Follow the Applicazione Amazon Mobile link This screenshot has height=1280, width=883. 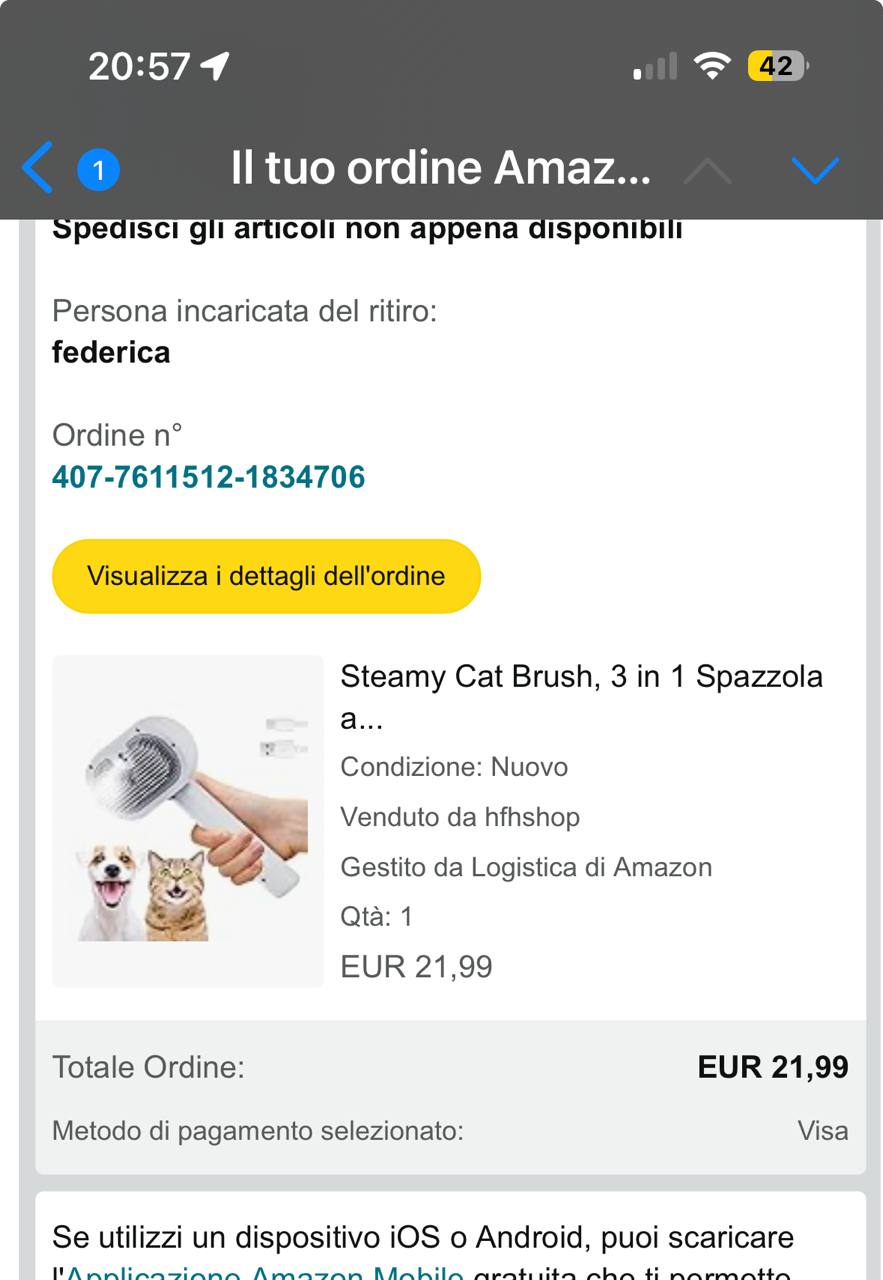tap(265, 1272)
